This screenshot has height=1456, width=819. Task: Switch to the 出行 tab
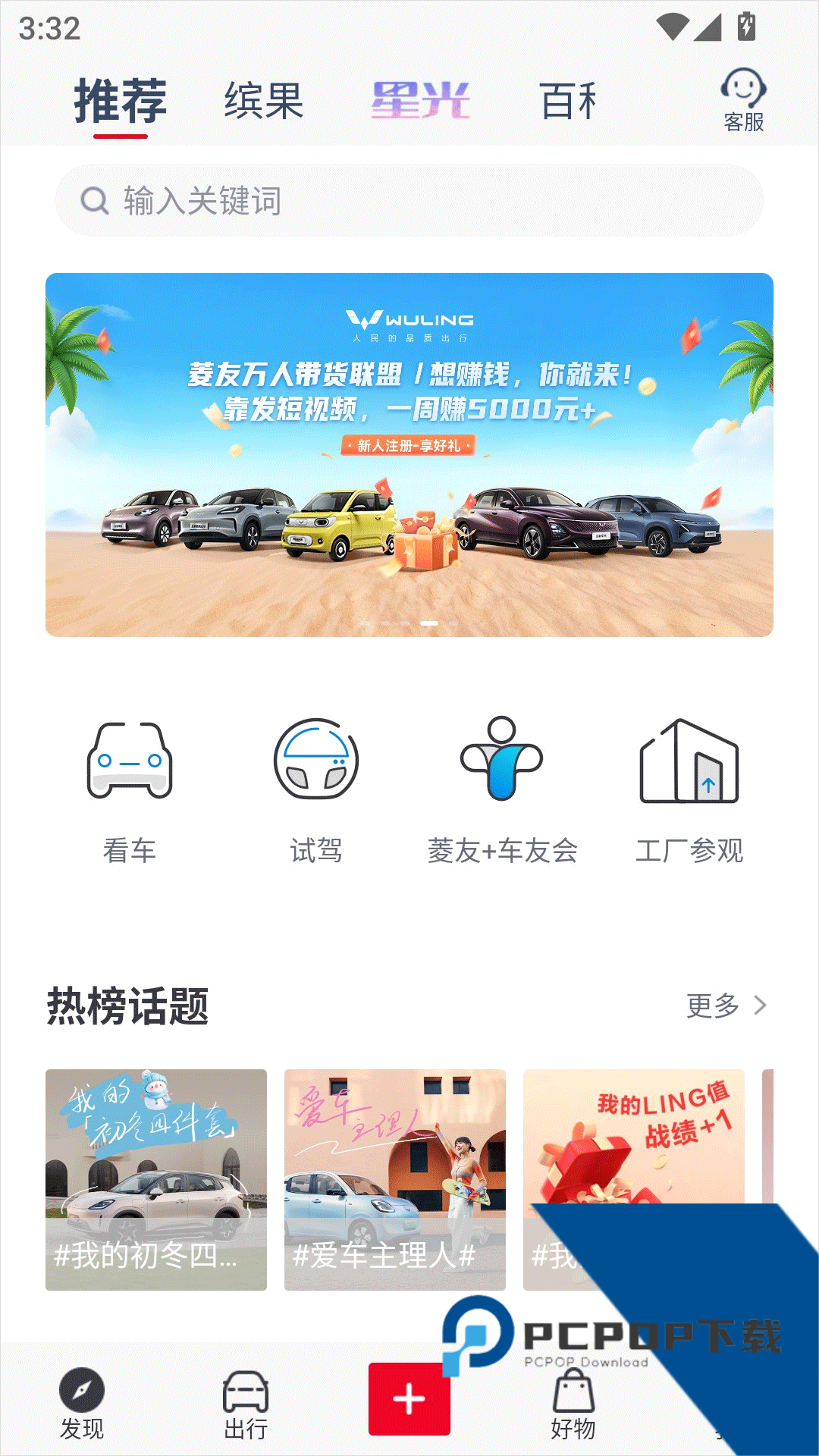point(246,1404)
